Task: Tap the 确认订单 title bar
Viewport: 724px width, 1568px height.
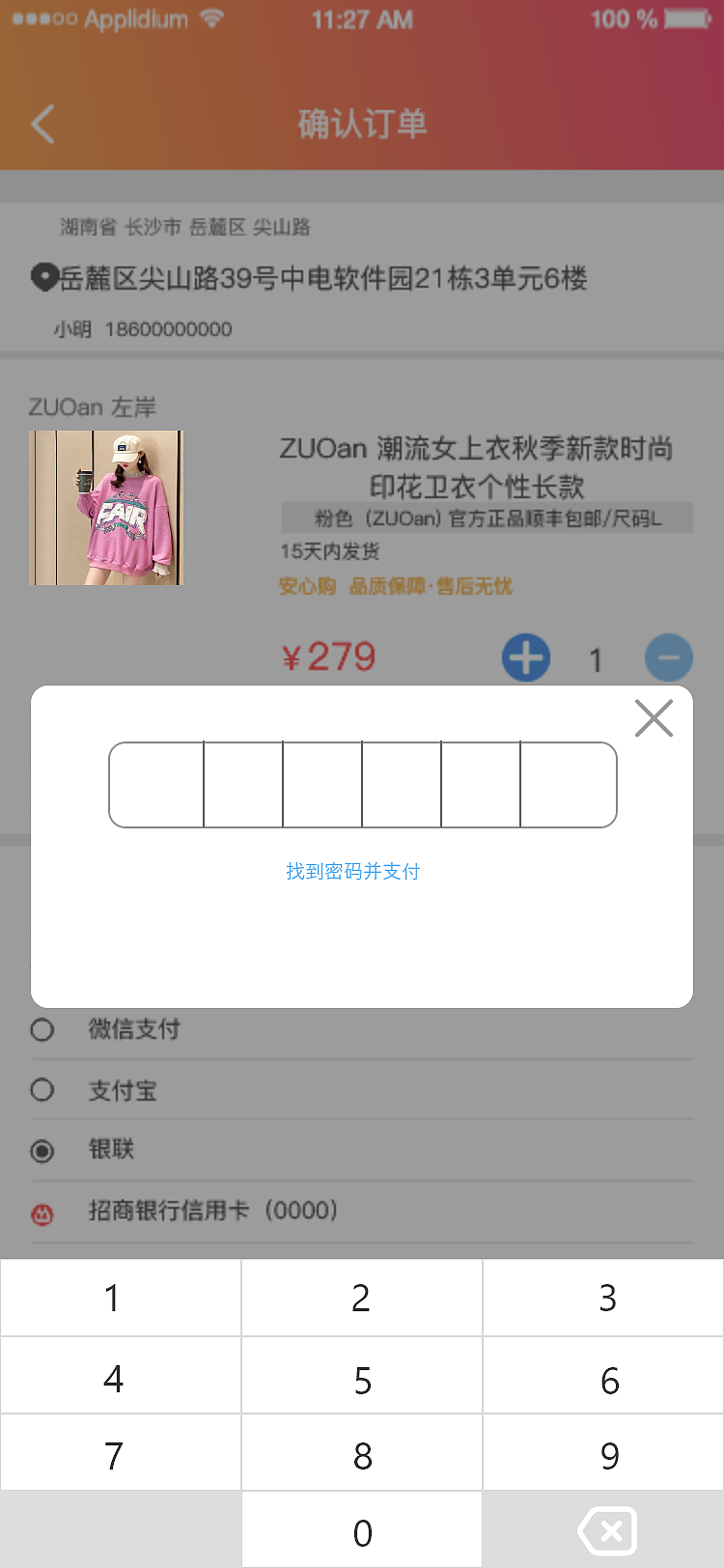Action: coord(362,124)
